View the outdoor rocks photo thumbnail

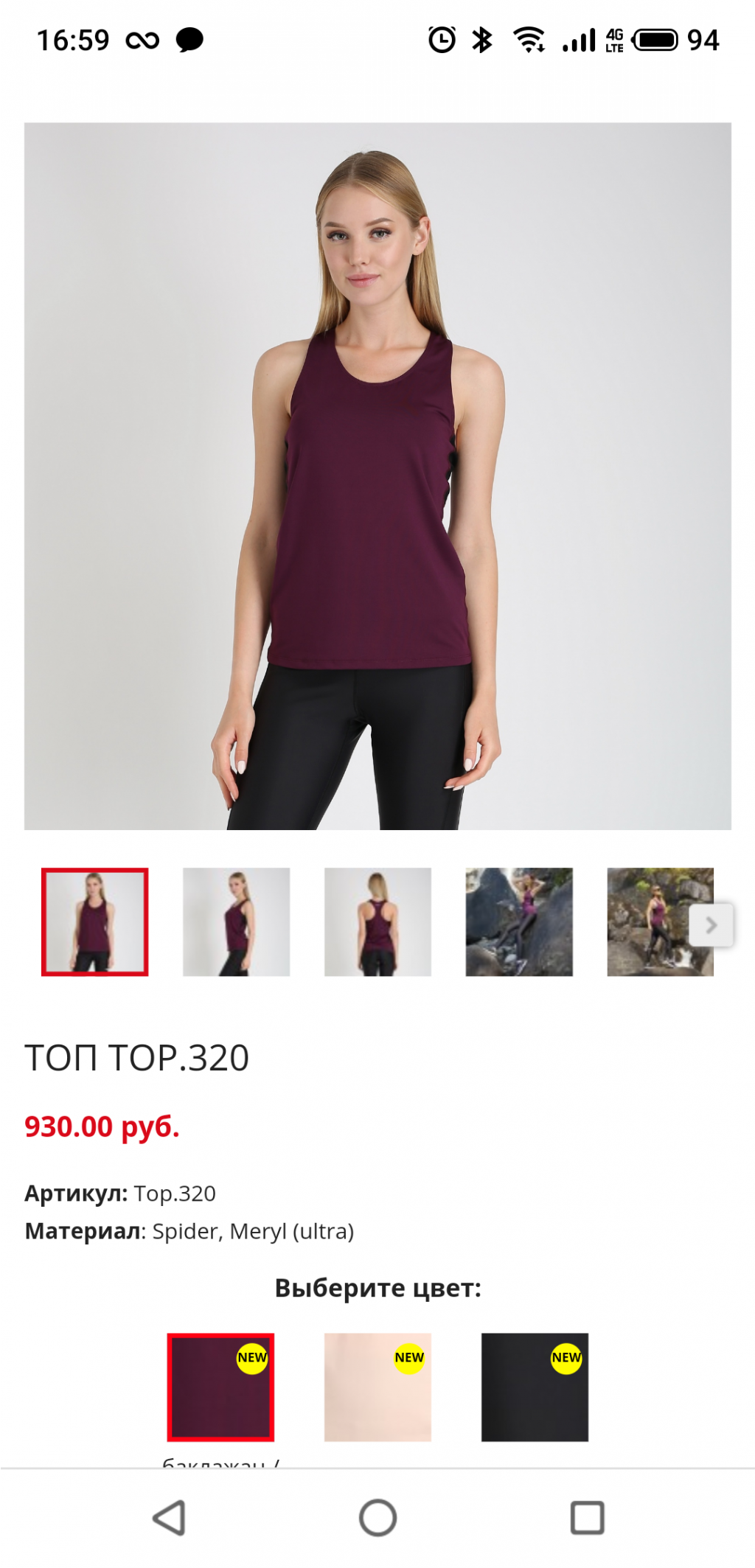[x=519, y=921]
